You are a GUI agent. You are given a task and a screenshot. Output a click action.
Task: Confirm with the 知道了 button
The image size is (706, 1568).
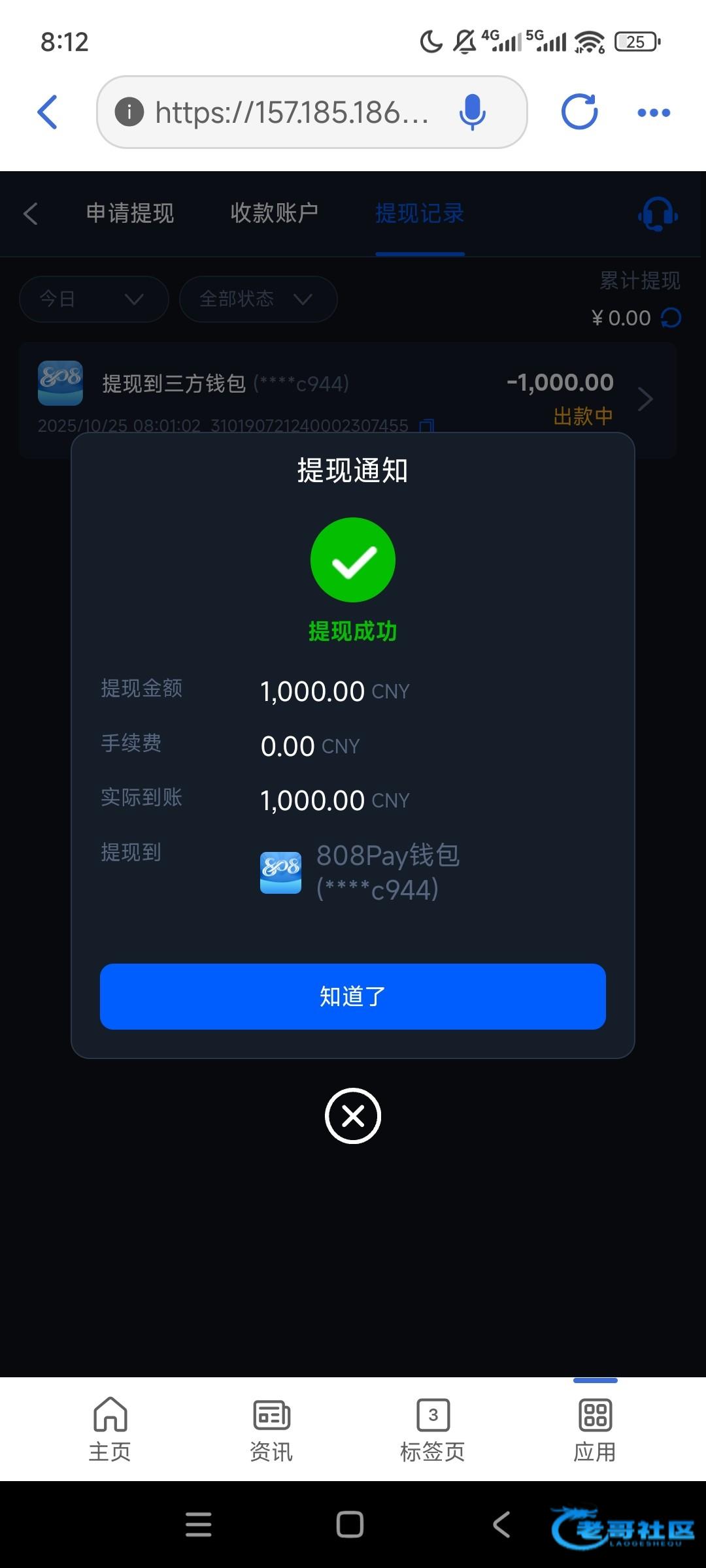[353, 996]
